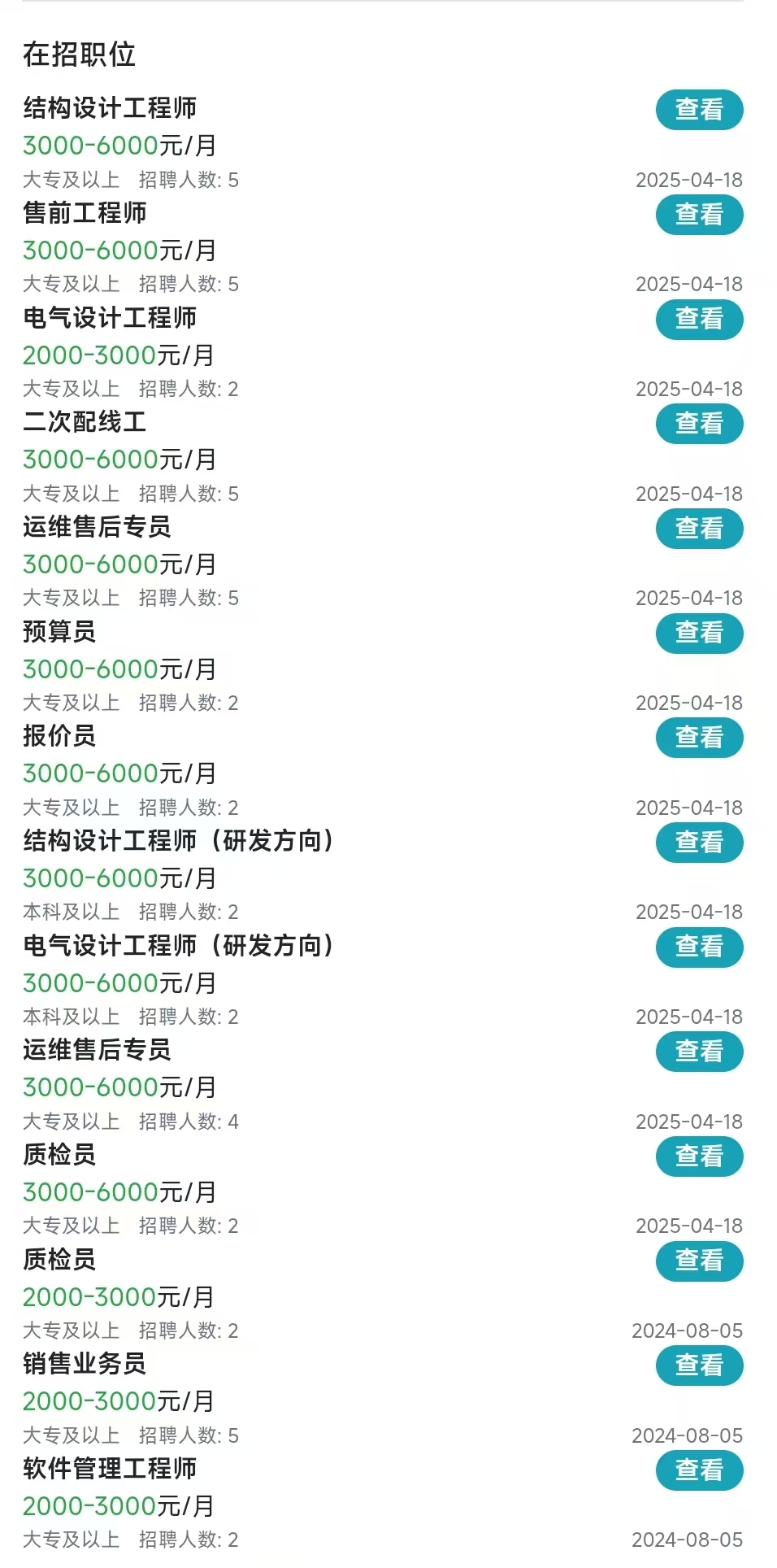Viewport: 777px width, 1568px height.
Task: Open the 销售业务员 job via 查看
Action: [699, 1365]
